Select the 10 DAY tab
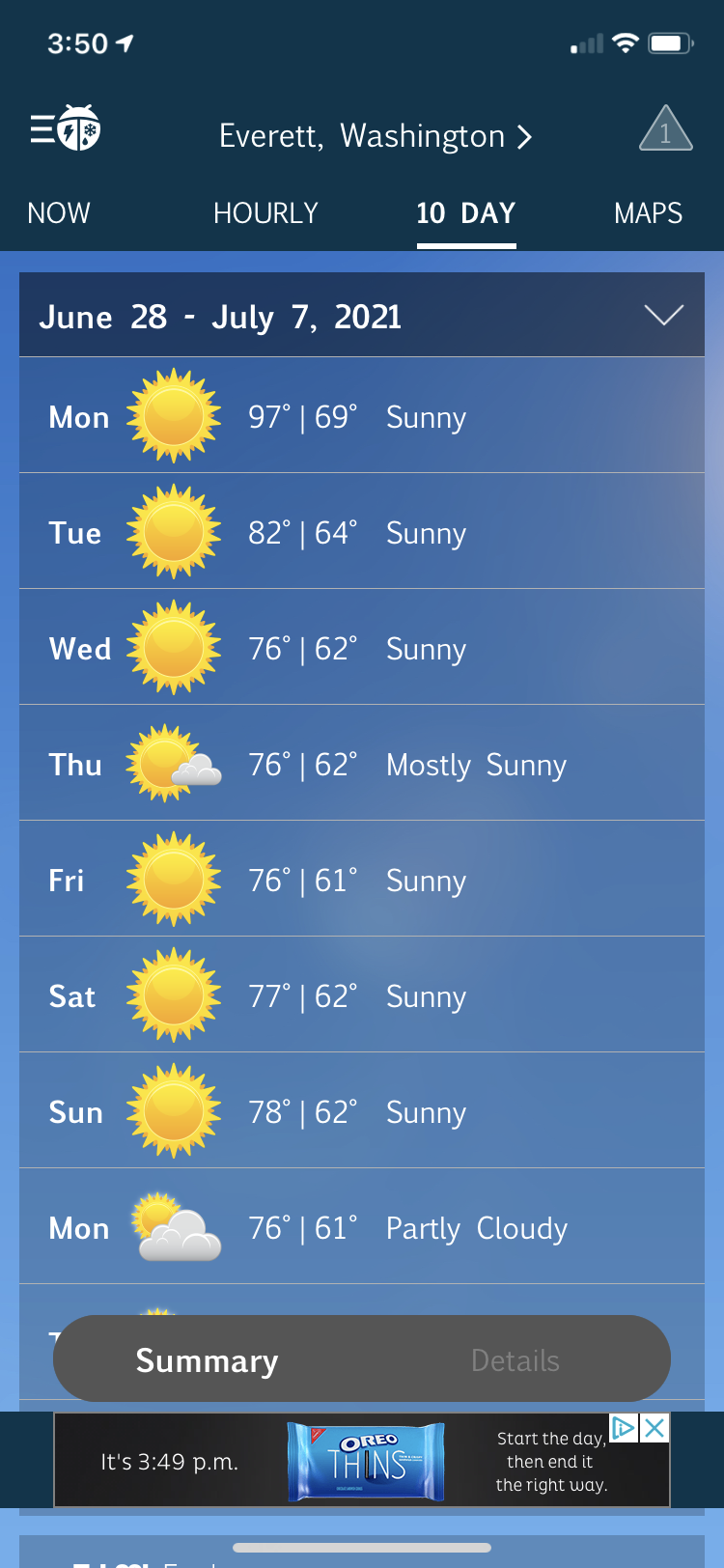This screenshot has width=724, height=1568. (x=466, y=213)
